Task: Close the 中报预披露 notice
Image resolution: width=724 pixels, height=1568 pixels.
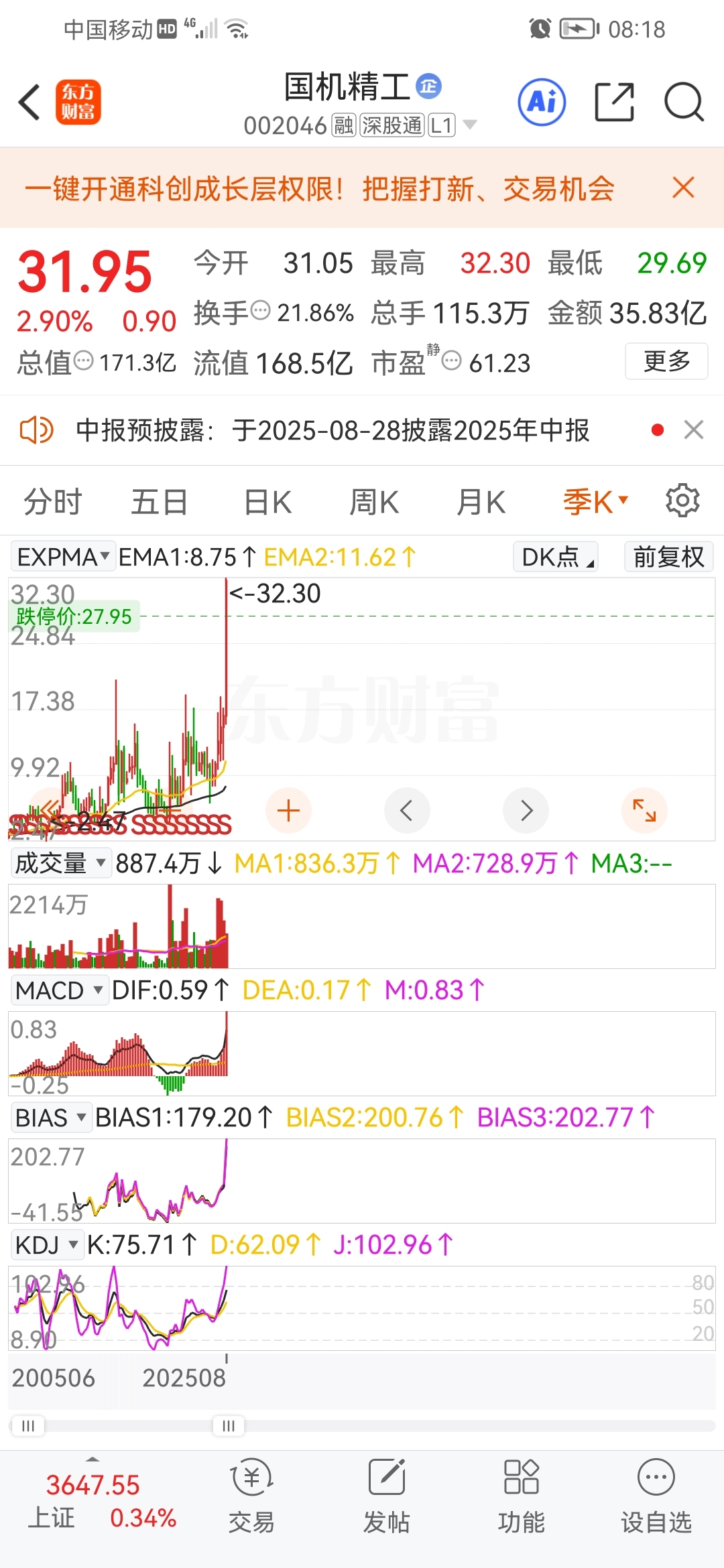Action: pyautogui.click(x=694, y=430)
